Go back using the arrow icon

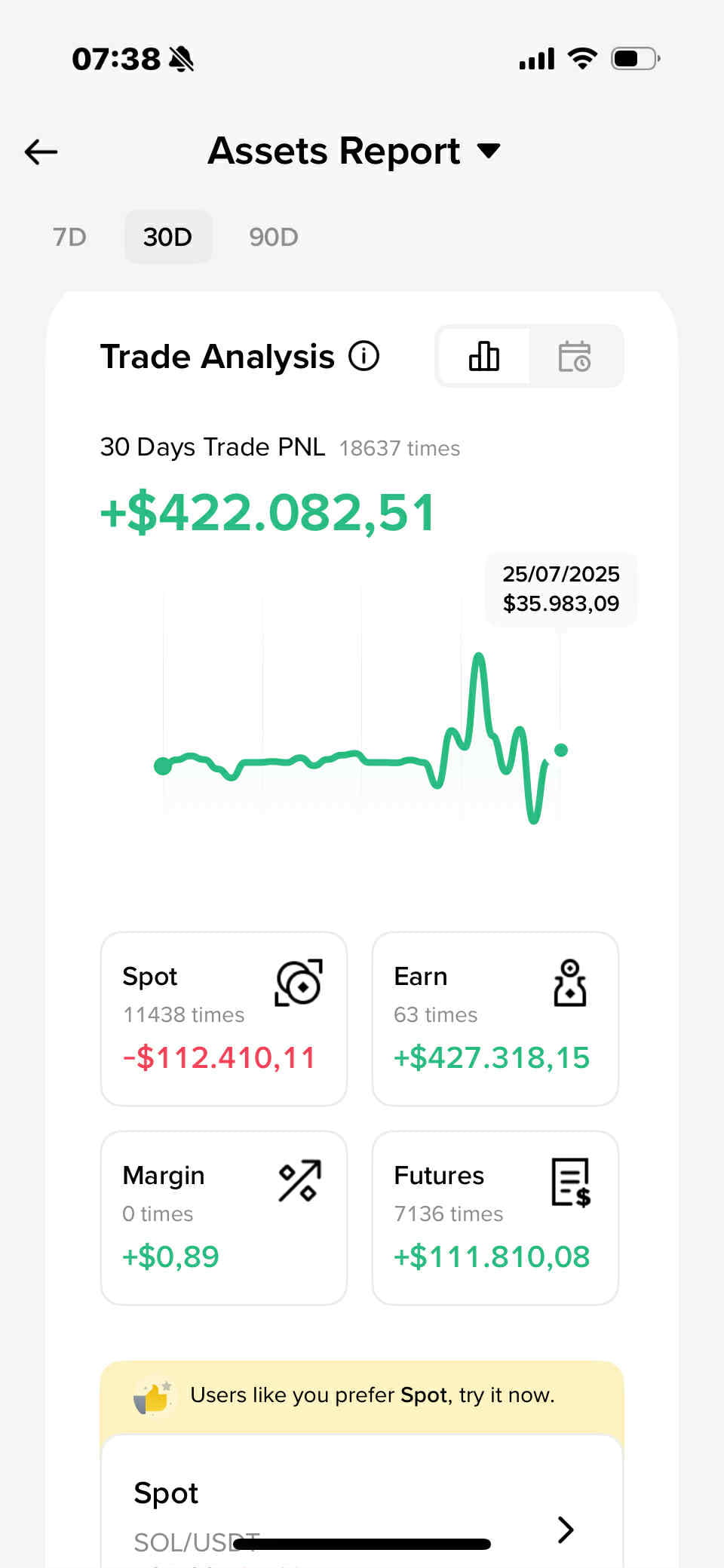pyautogui.click(x=41, y=152)
